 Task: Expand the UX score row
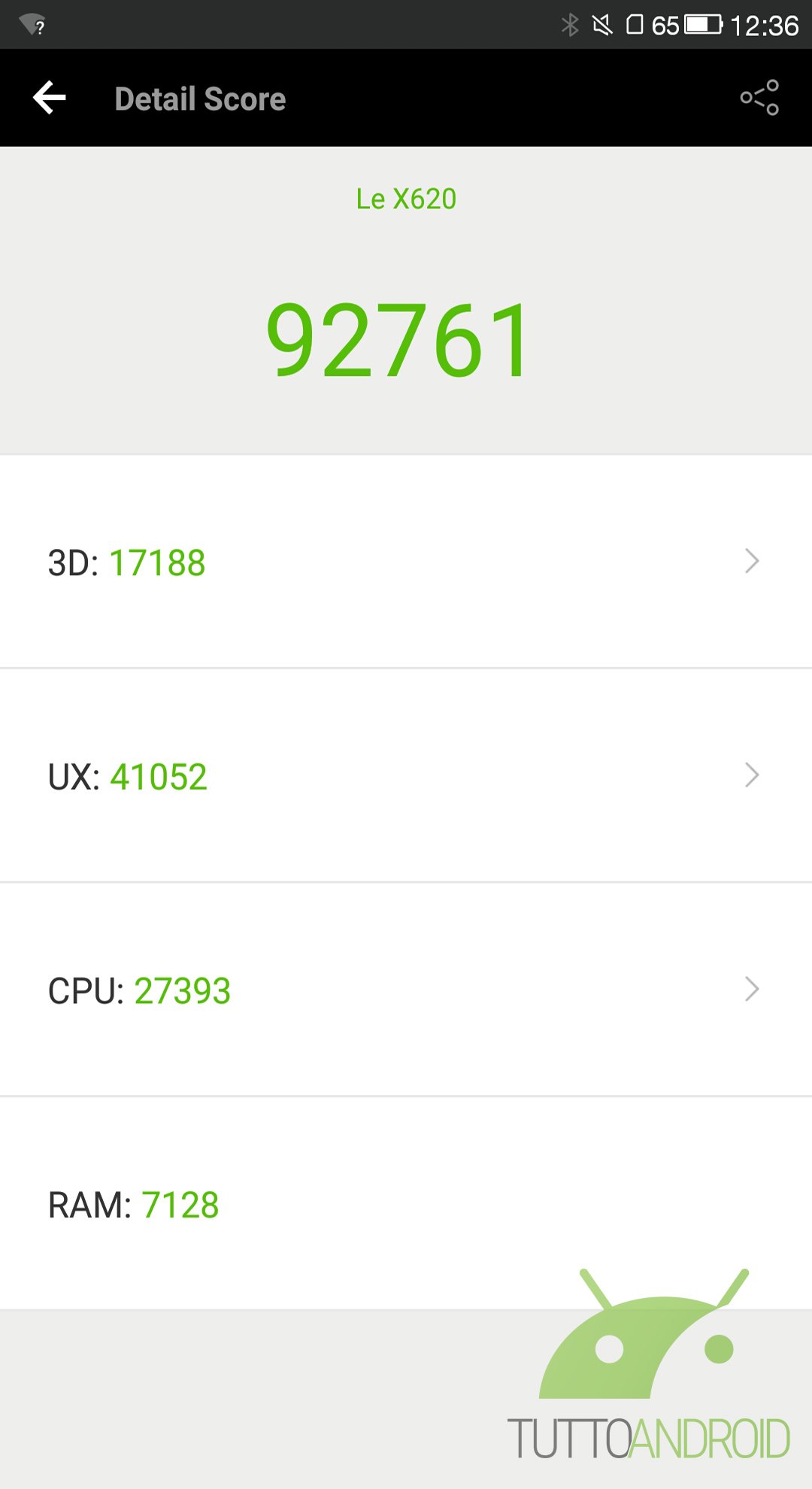click(x=406, y=775)
